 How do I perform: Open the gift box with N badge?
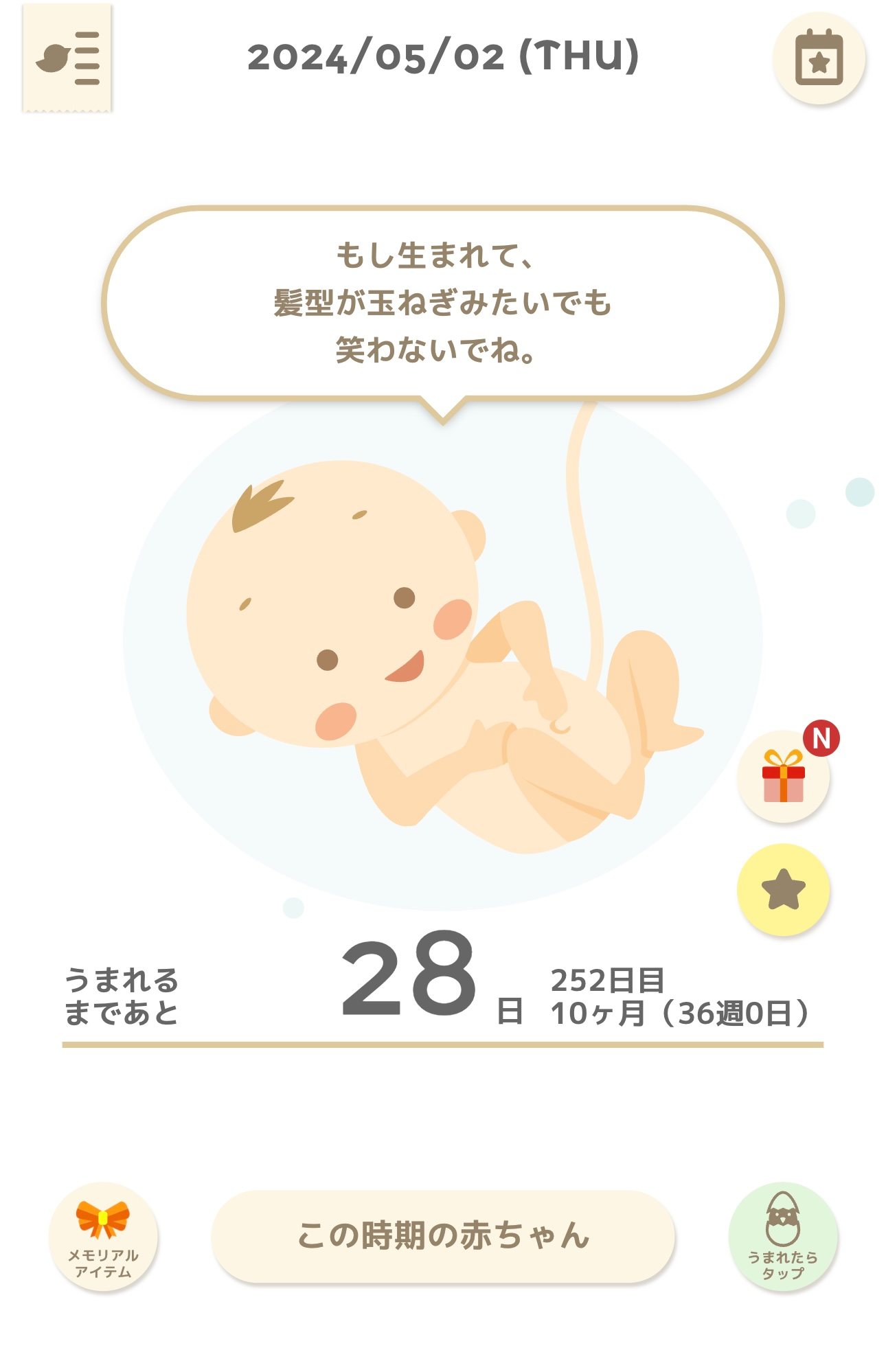[783, 776]
